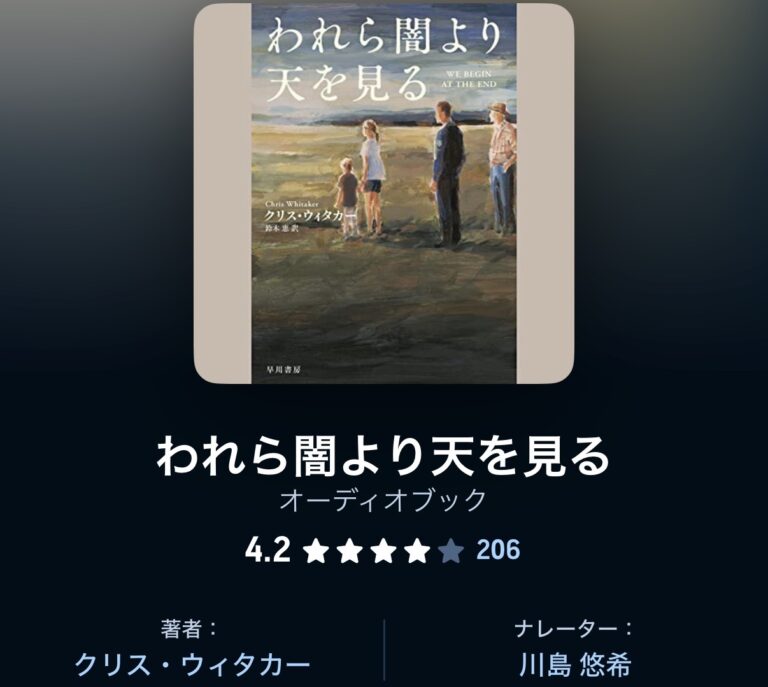View the 206 ratings and reviews
Screen dimensions: 768x687
[x=498, y=550]
